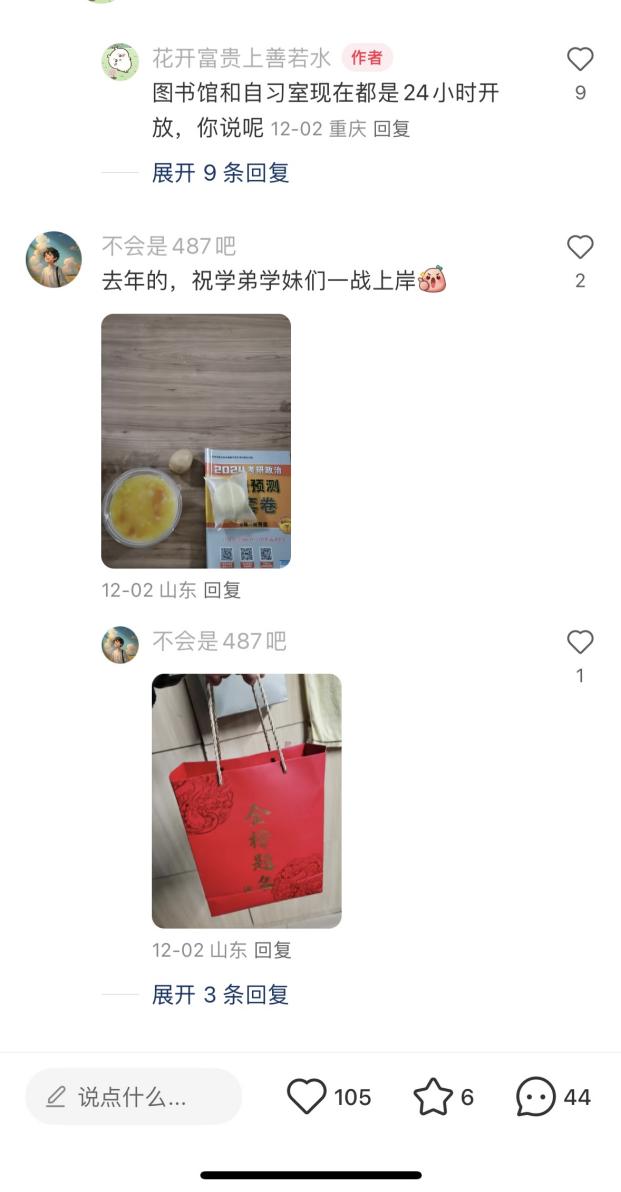Screen dimensions: 621x1192
Task: Like the red gift bag reply
Action: coord(580,642)
